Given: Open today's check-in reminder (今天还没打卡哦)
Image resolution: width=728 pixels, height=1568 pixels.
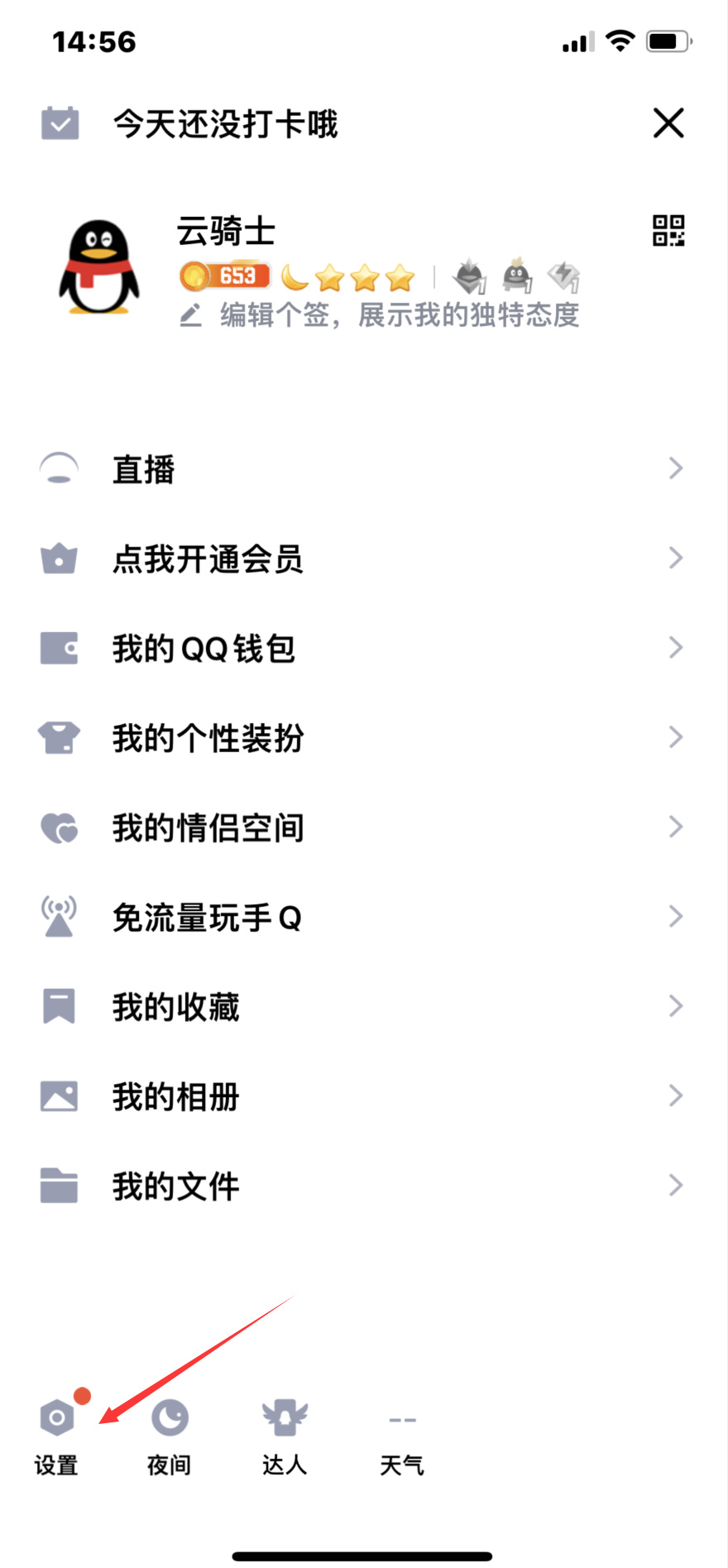Looking at the screenshot, I should tap(225, 124).
